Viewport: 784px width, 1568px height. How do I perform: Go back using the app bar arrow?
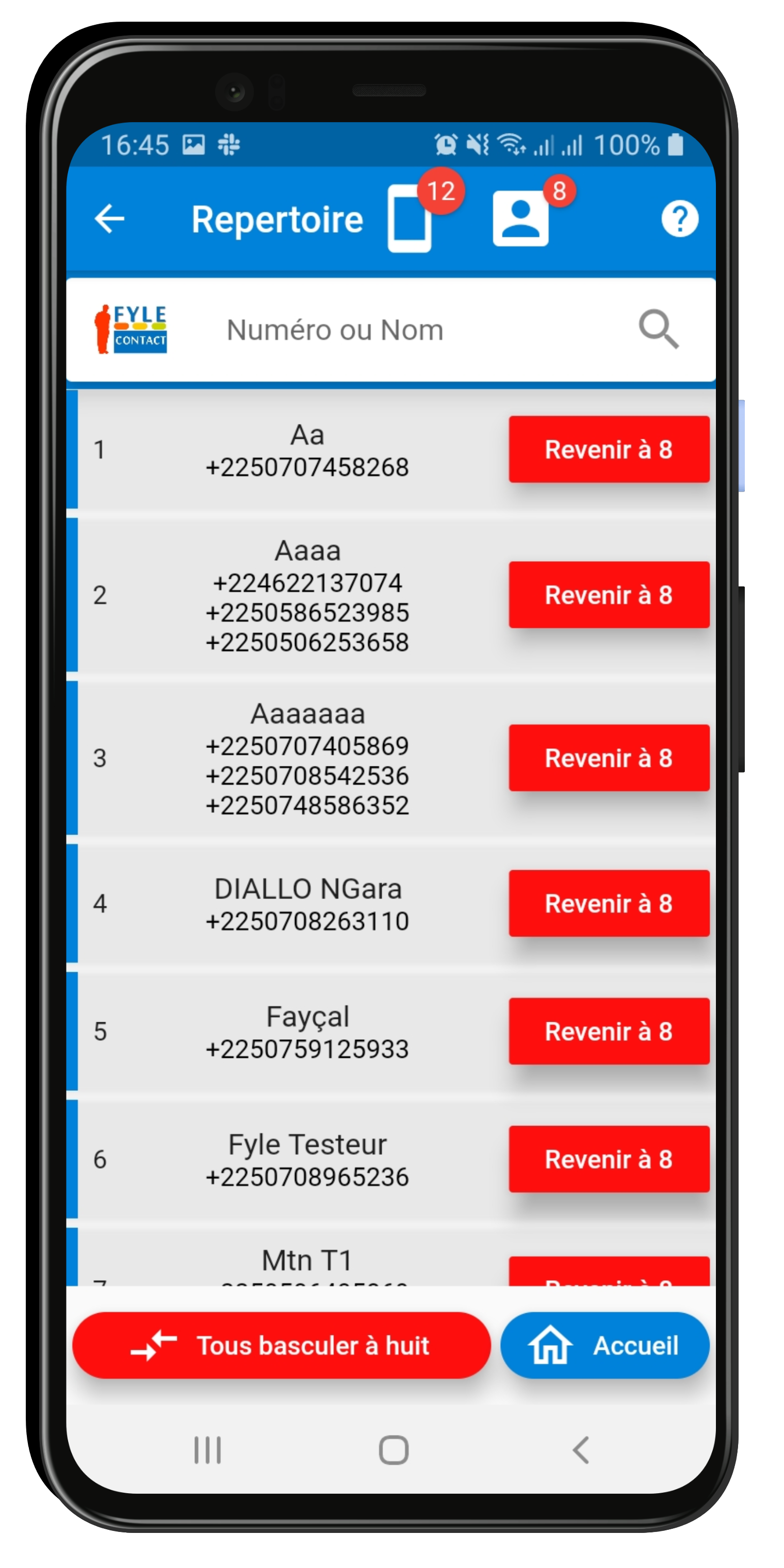point(109,219)
